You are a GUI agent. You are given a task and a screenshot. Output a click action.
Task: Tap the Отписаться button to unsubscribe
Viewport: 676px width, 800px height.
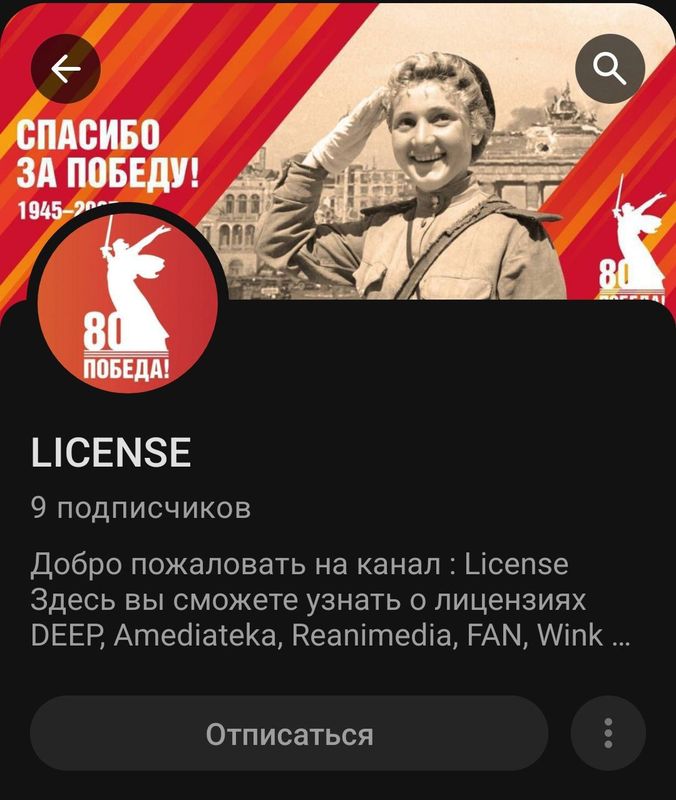289,734
